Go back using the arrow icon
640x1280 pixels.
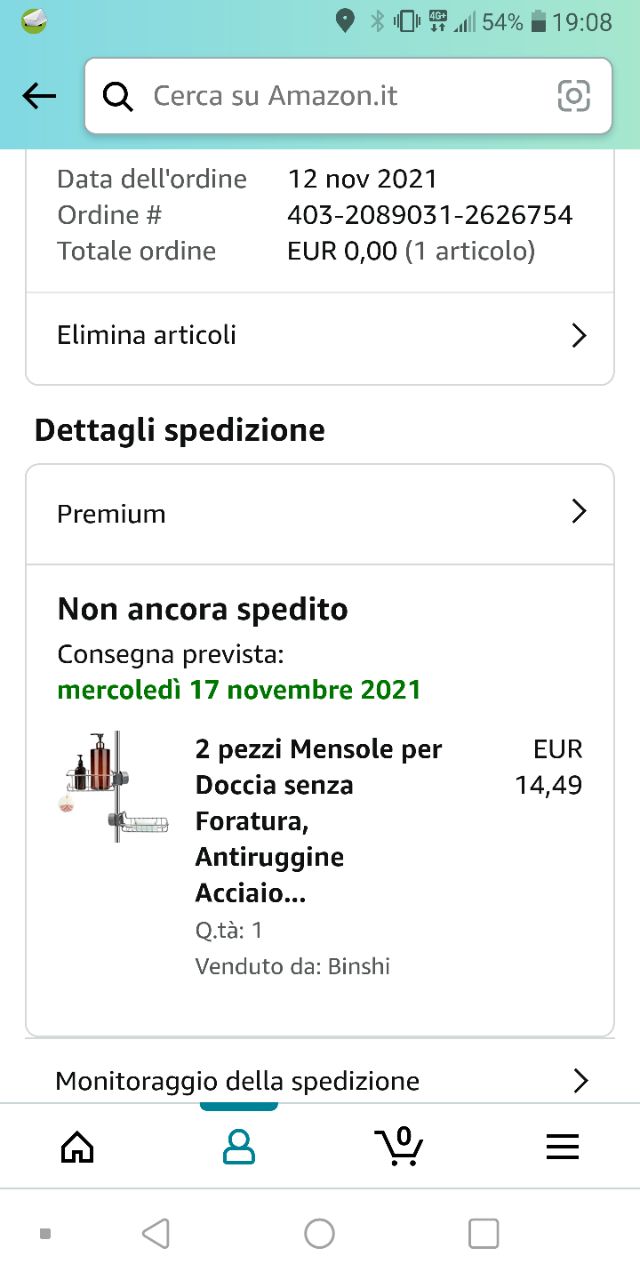pyautogui.click(x=39, y=96)
